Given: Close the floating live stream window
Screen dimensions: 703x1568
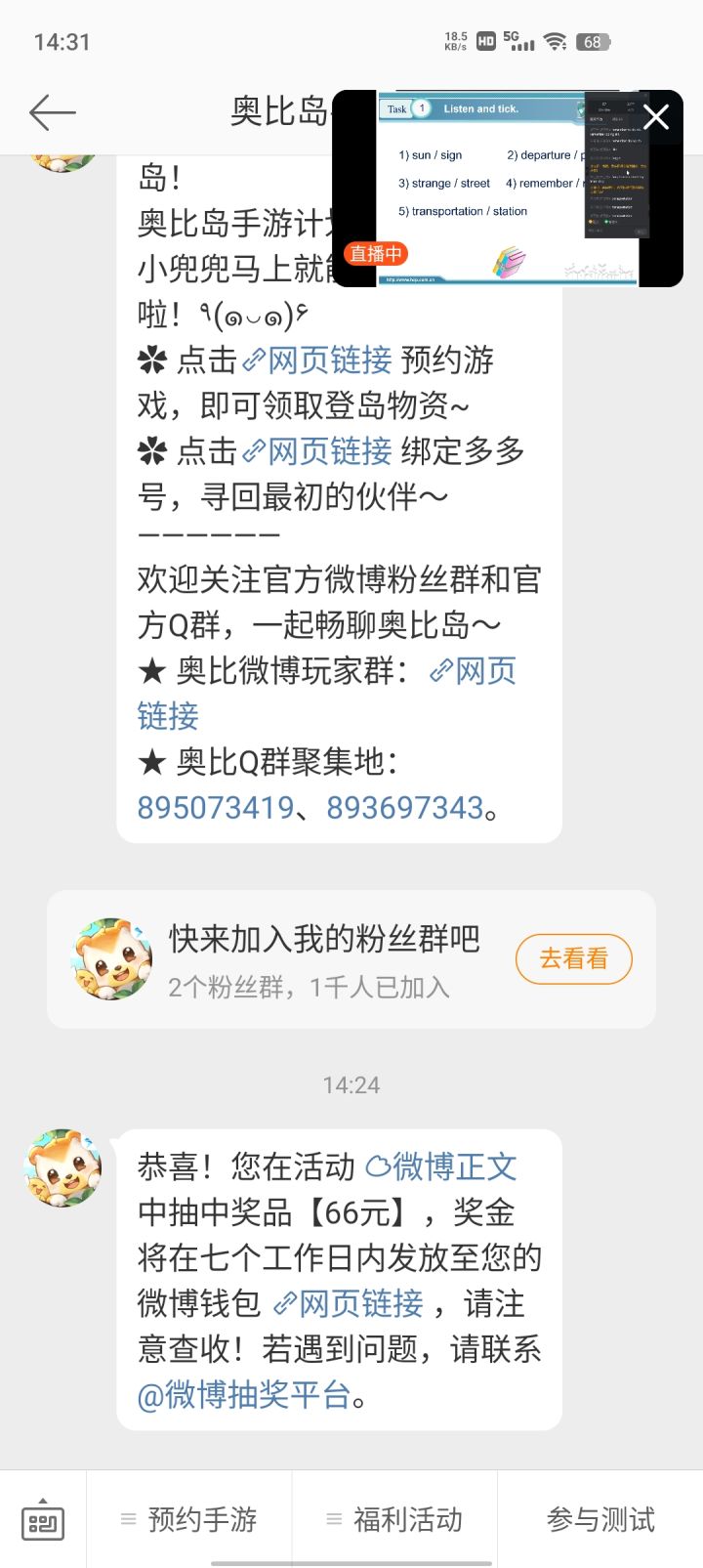Looking at the screenshot, I should click(656, 117).
